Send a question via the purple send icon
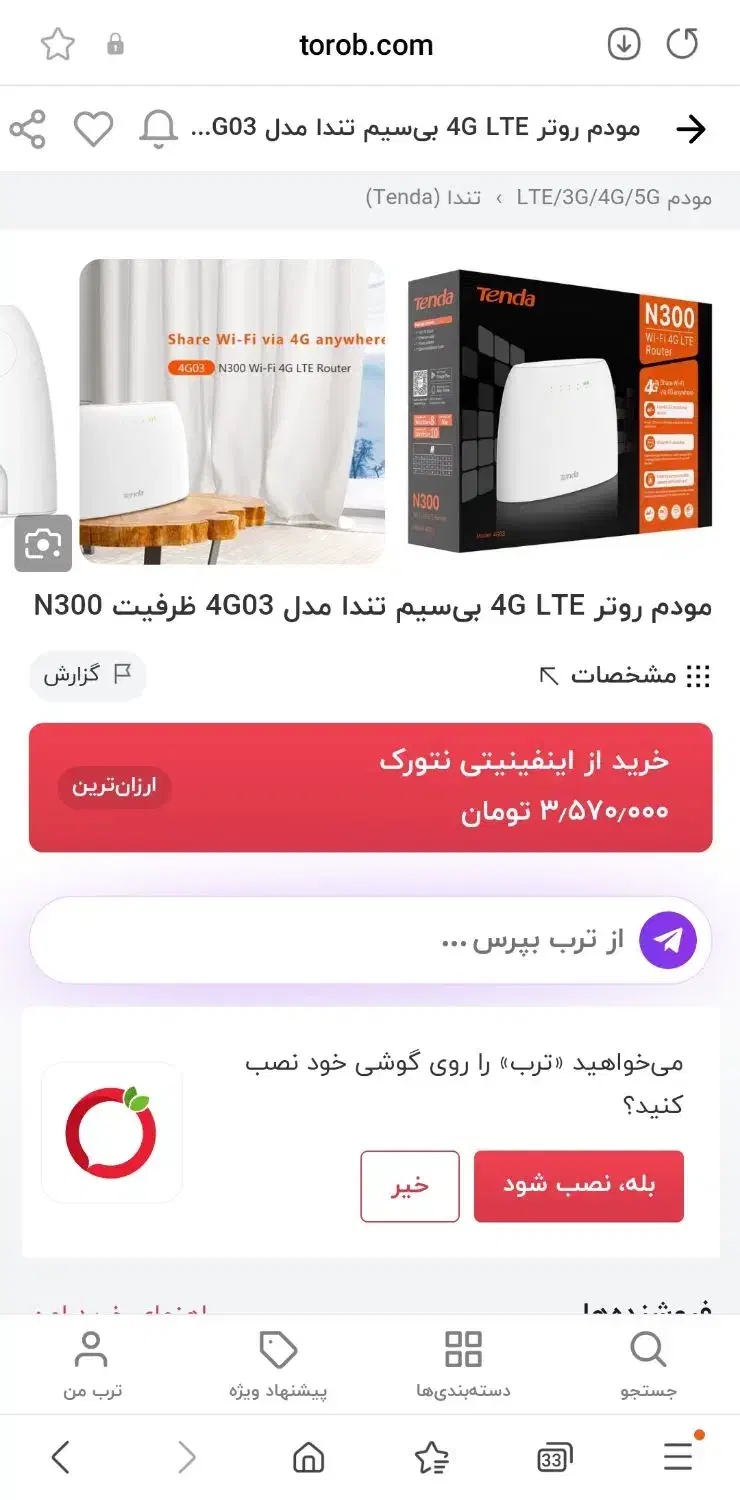 [x=668, y=938]
